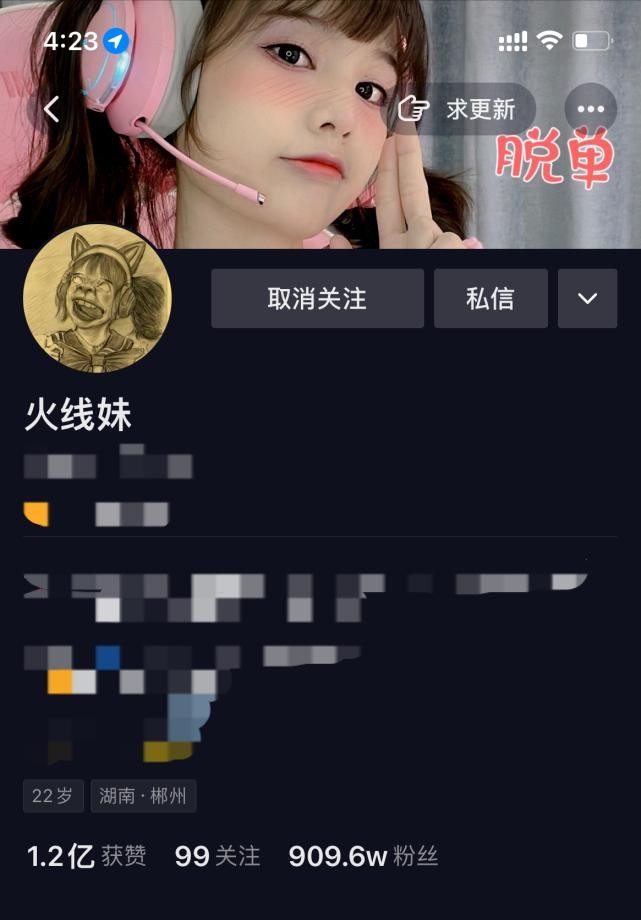Open the three-dot overflow menu
641x920 pixels.
coord(590,109)
